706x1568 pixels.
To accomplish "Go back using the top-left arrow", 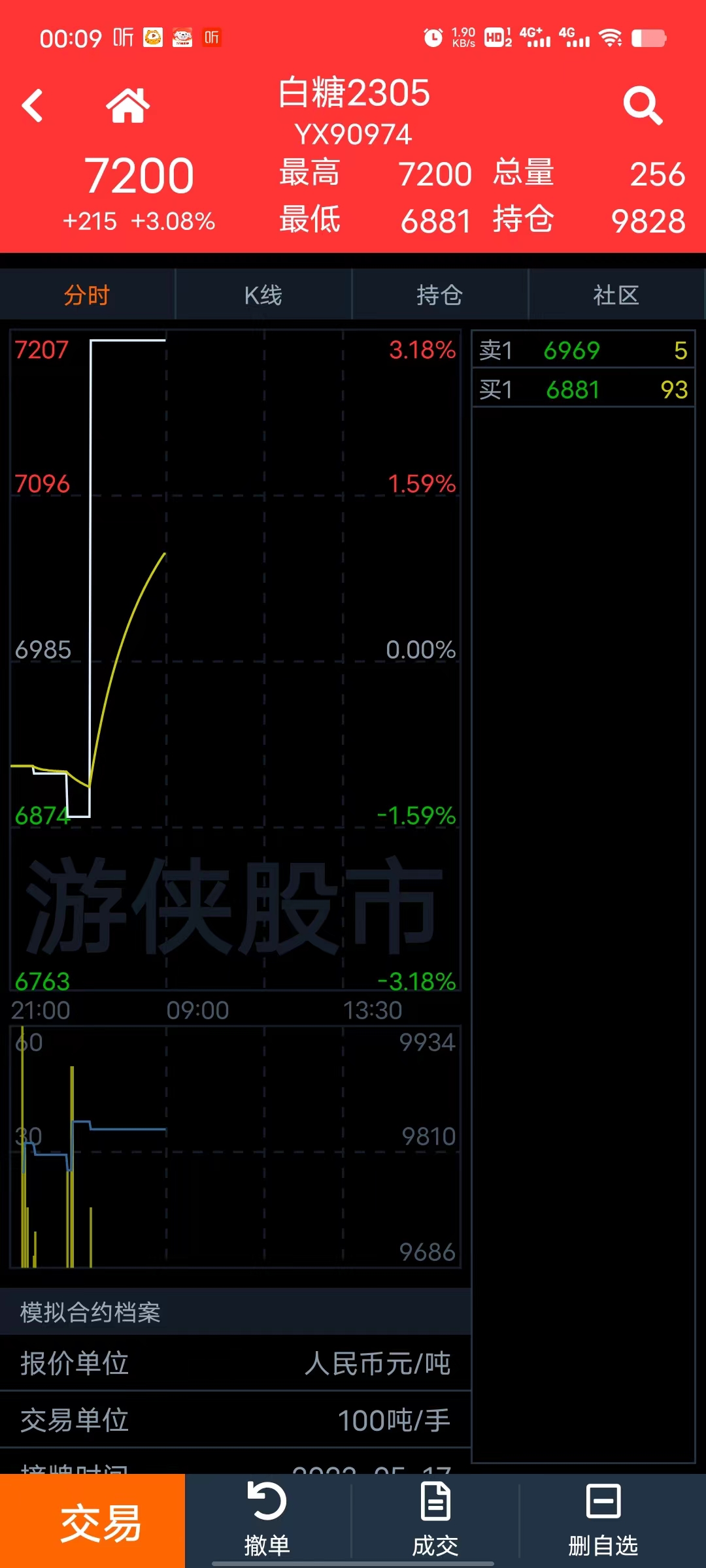I will tap(32, 106).
